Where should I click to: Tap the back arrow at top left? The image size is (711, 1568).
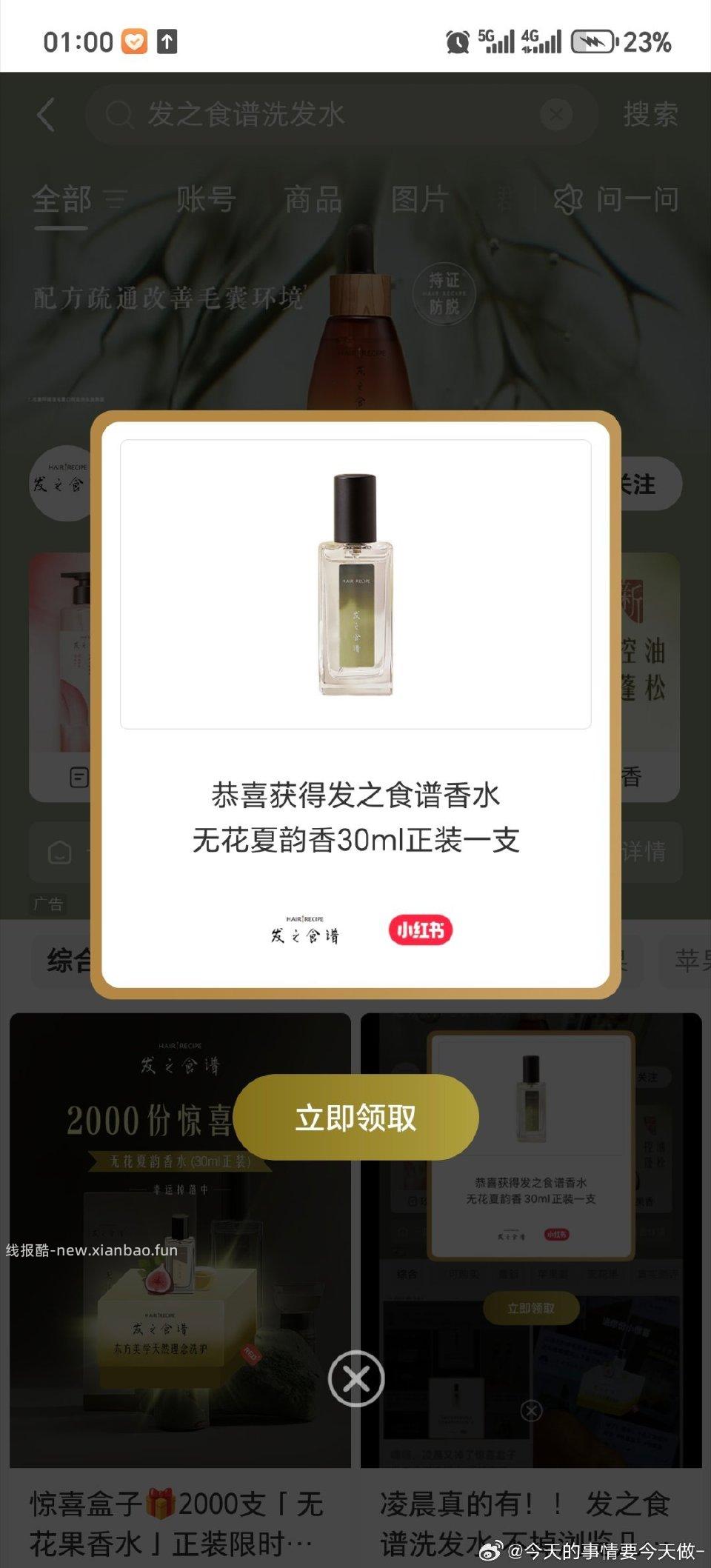click(x=46, y=113)
